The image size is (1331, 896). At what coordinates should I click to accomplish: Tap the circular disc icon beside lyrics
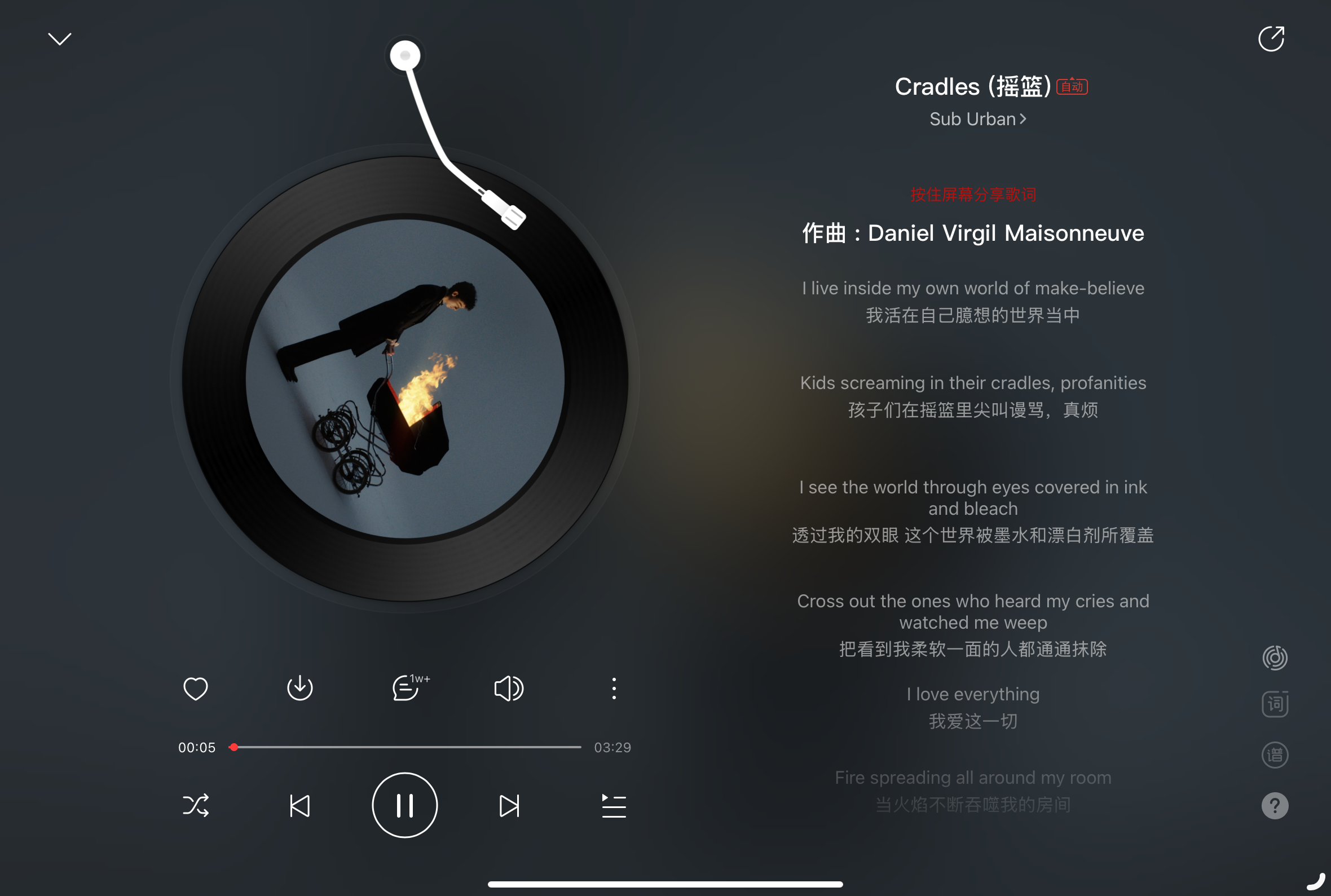point(1275,657)
